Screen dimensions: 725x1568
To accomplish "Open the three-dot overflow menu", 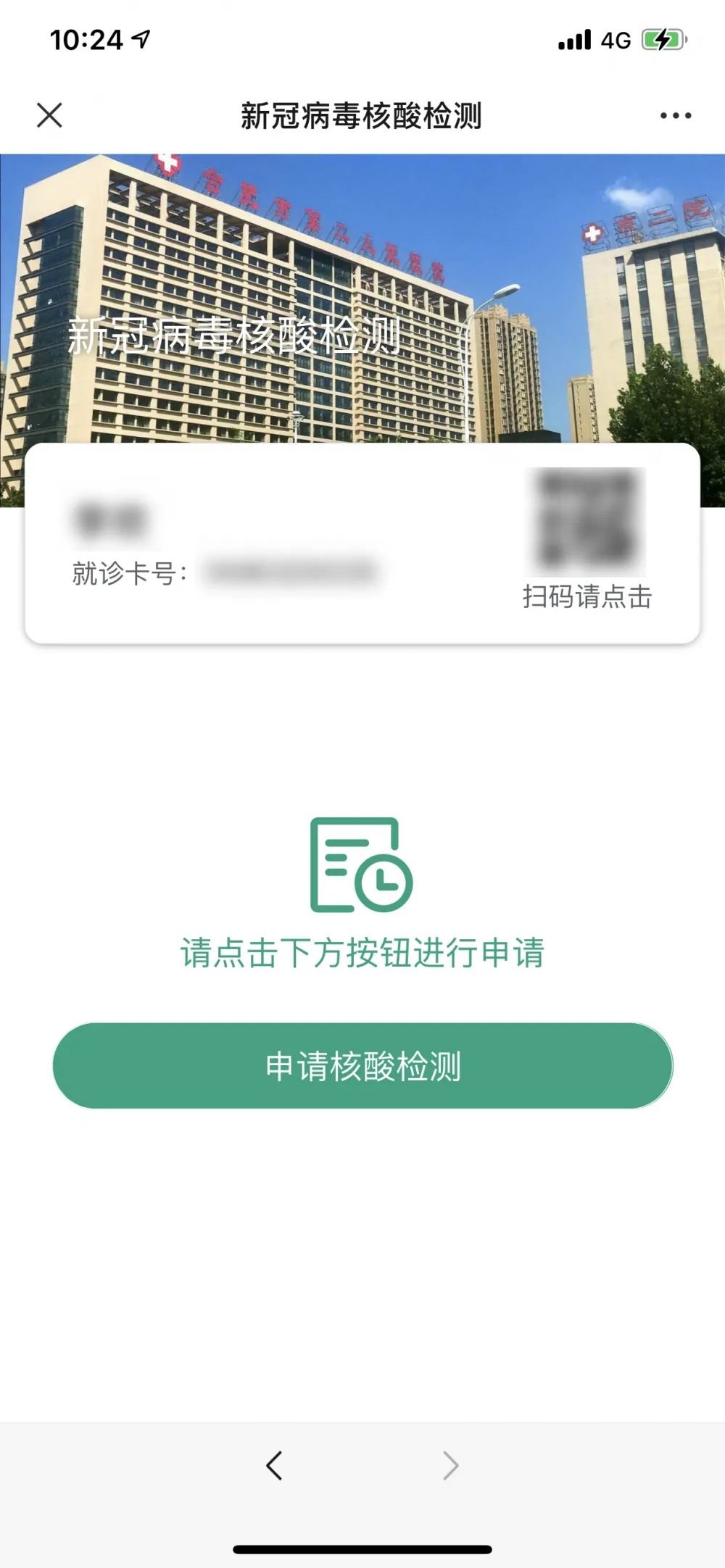I will point(675,115).
